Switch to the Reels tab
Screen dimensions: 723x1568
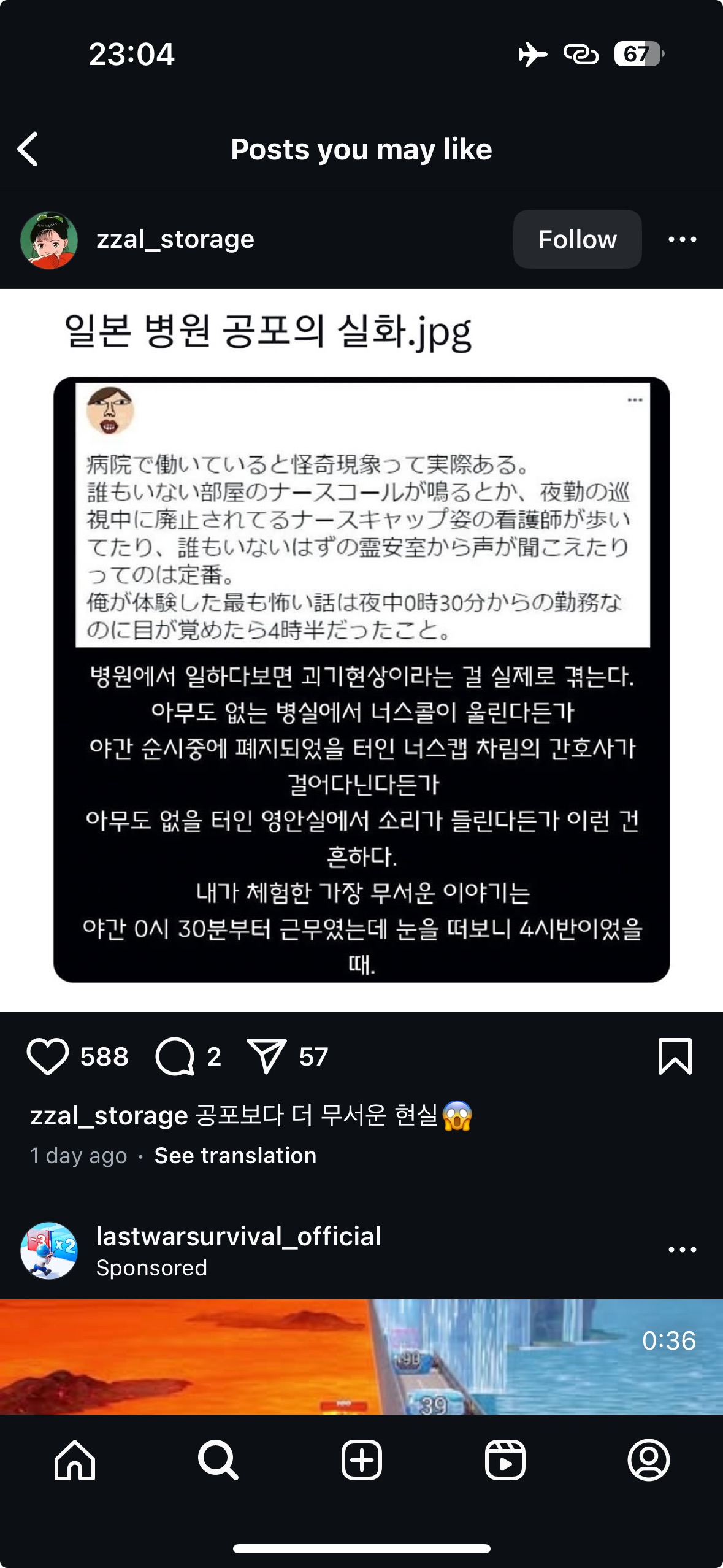505,1460
